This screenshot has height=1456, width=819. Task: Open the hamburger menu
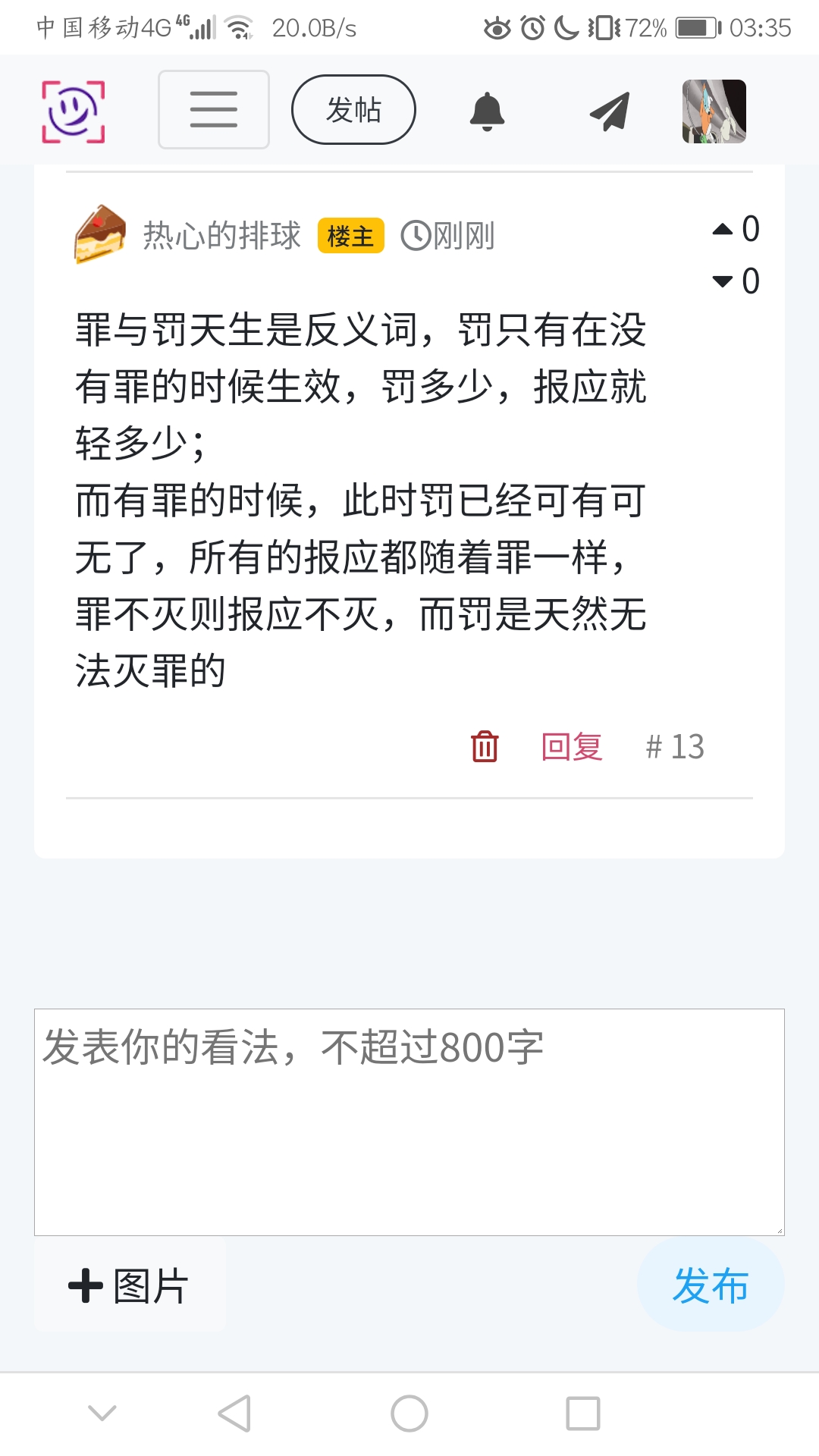213,110
